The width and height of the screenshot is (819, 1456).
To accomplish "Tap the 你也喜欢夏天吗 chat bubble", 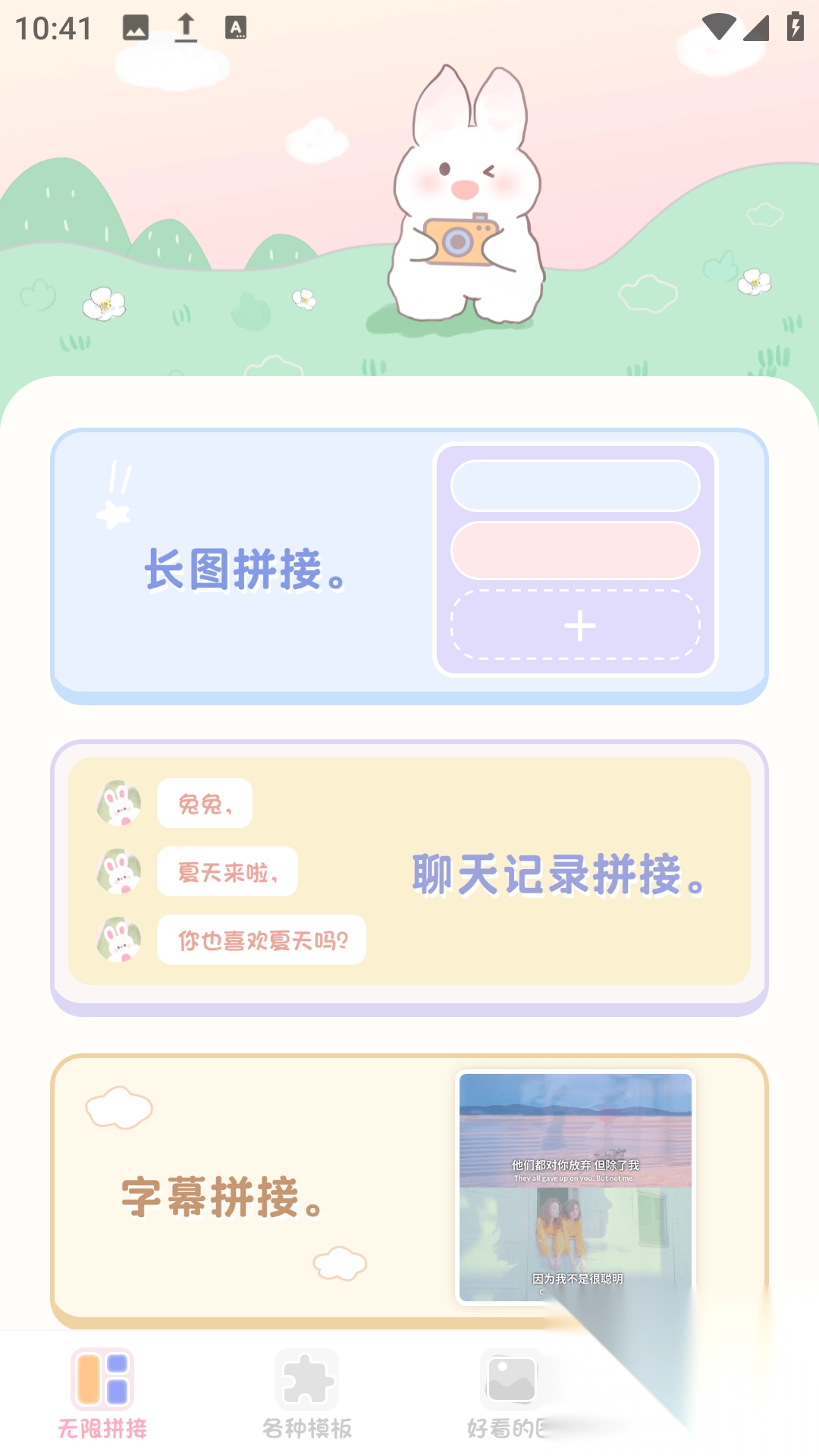I will [x=262, y=940].
